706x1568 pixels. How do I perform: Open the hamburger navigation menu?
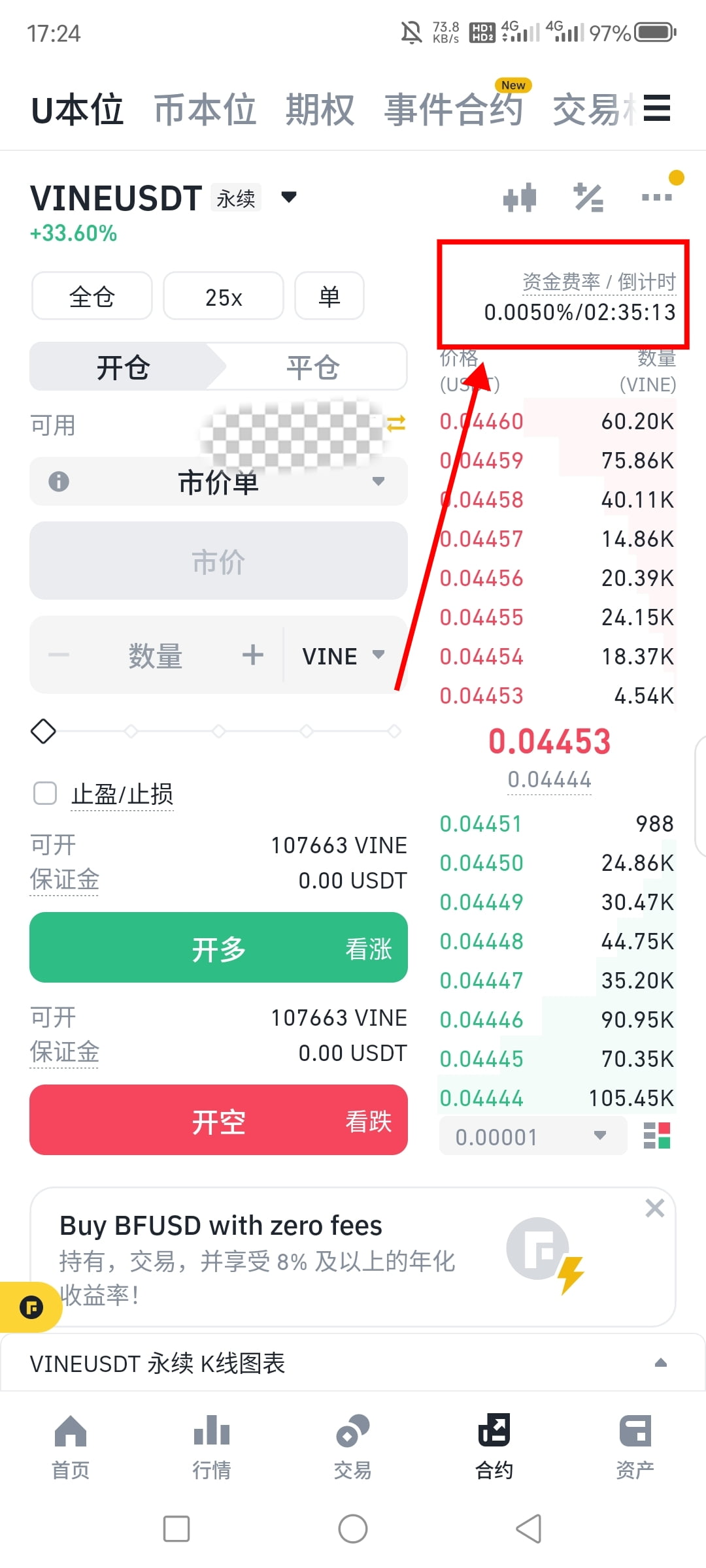tap(656, 108)
